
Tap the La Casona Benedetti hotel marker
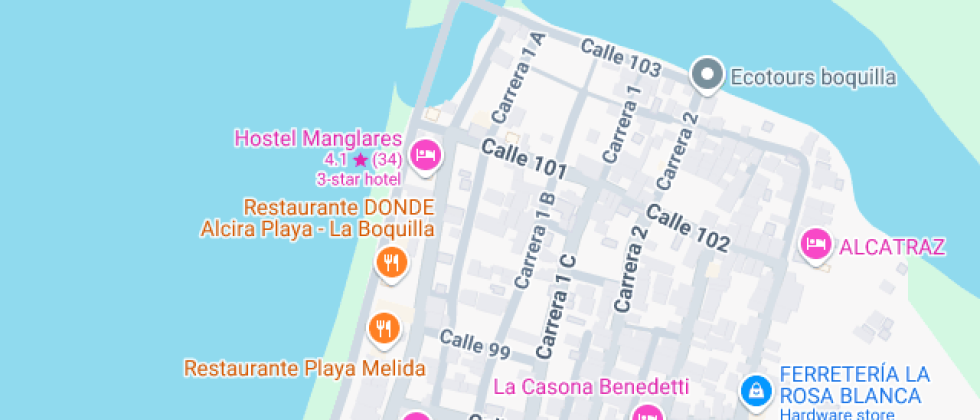[x=648, y=413]
